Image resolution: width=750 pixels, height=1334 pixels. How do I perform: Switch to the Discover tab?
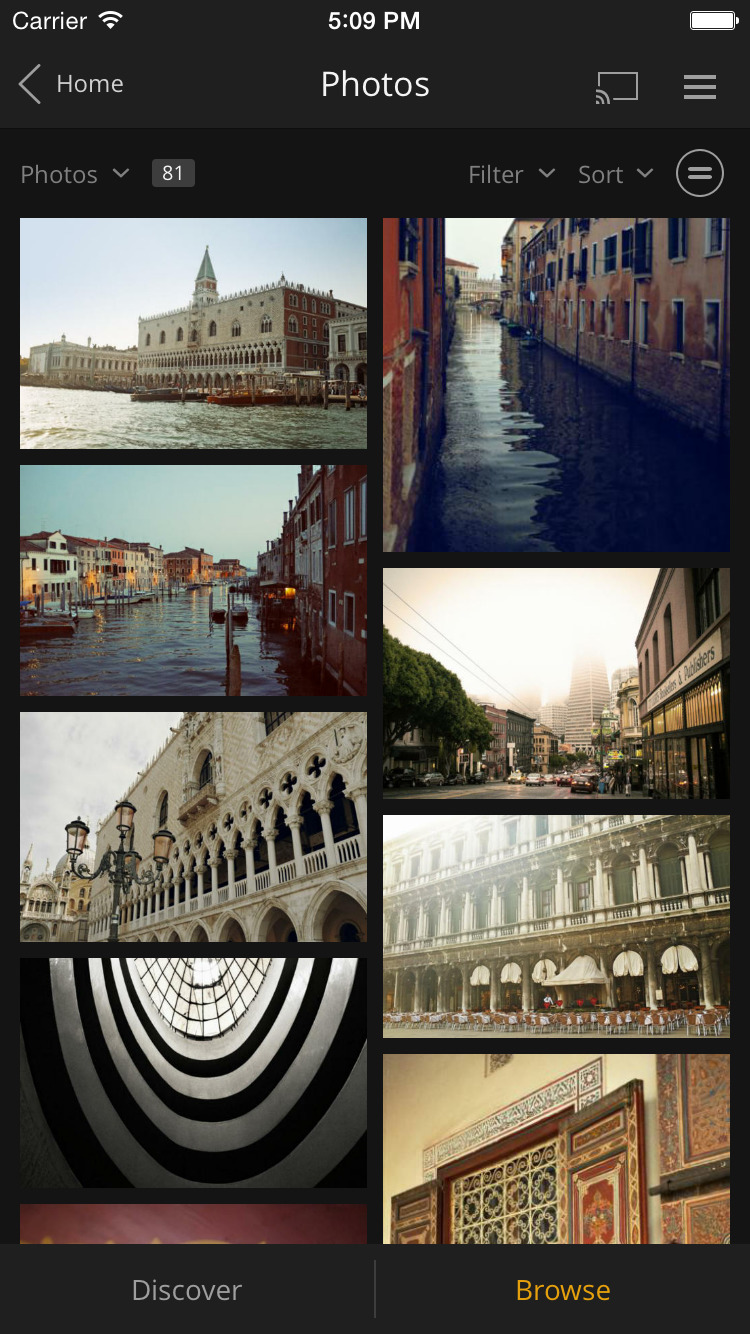coord(187,1290)
